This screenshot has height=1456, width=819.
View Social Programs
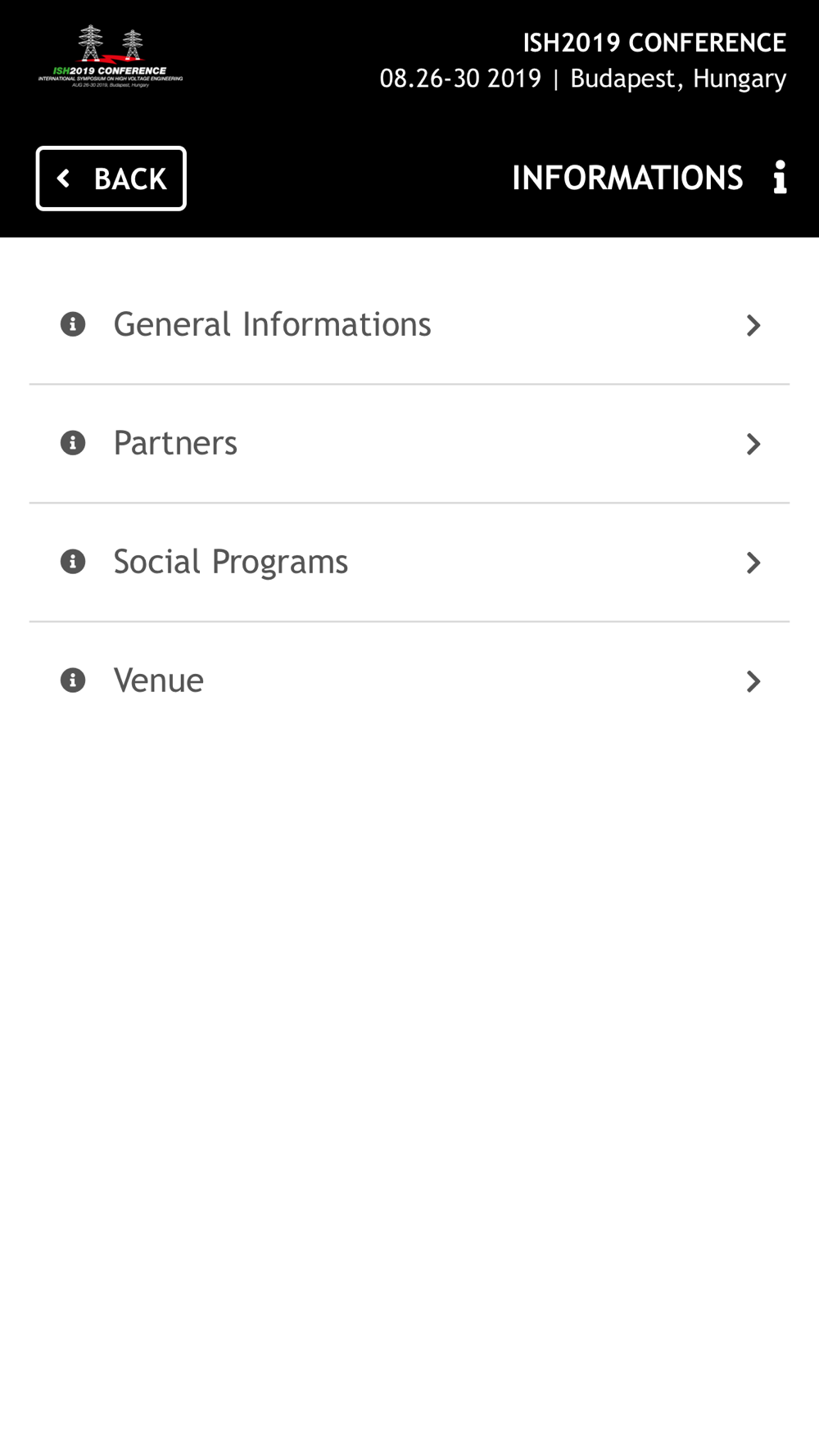click(x=409, y=563)
